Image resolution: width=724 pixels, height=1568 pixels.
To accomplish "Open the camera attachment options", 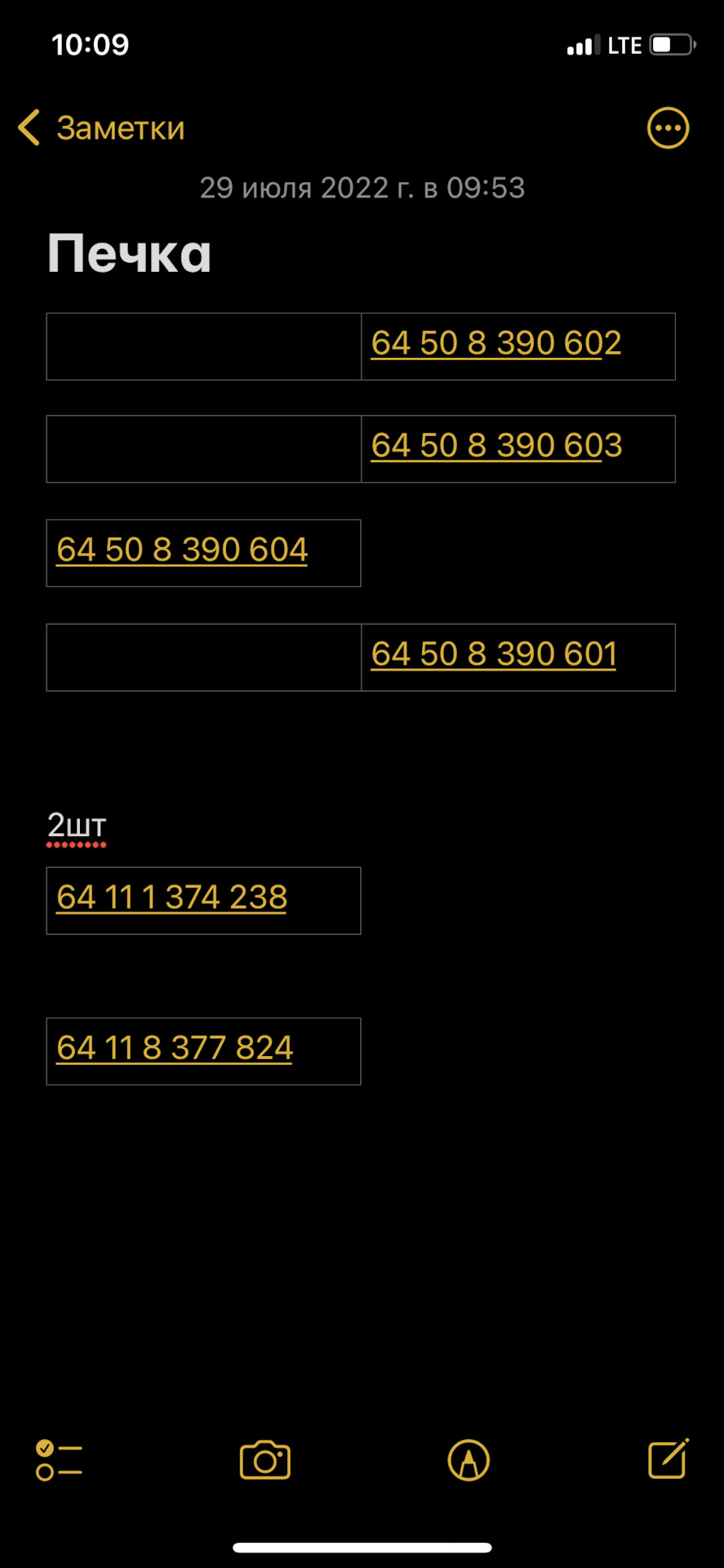I will coord(265,1459).
